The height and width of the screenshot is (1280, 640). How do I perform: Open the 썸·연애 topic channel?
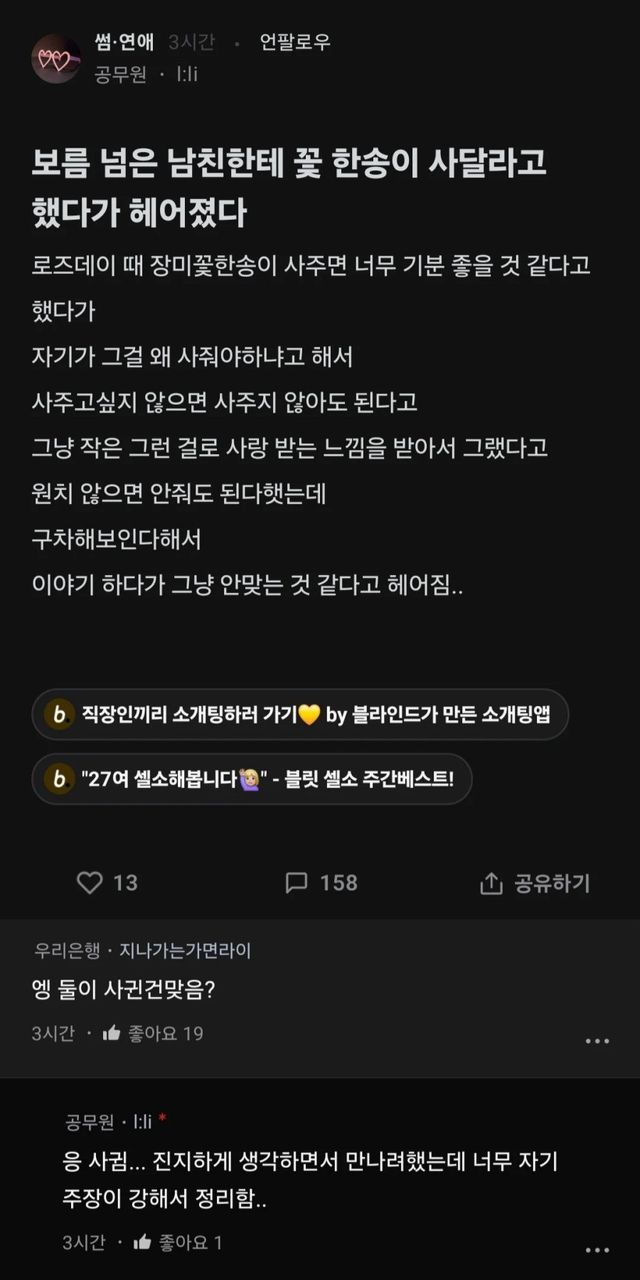(x=122, y=42)
